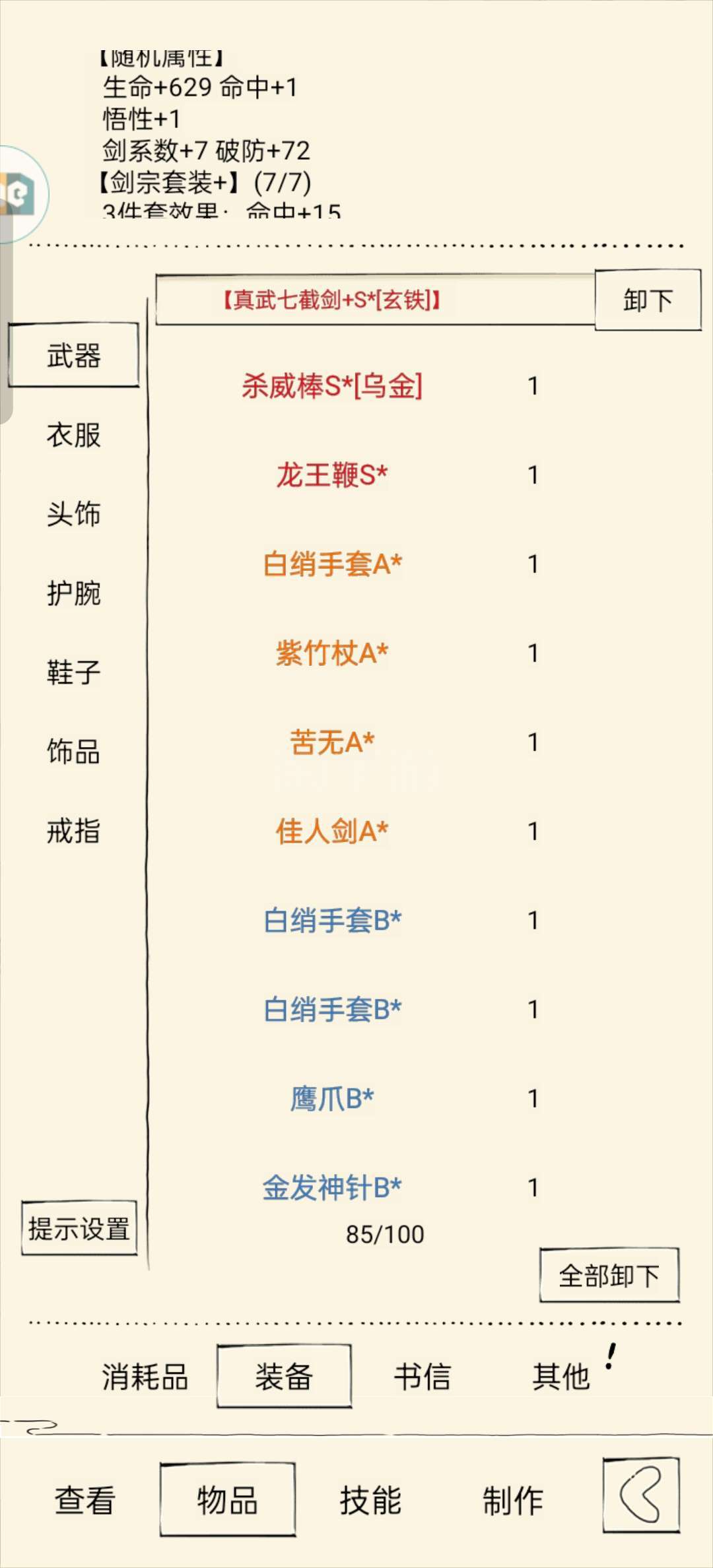Viewport: 713px width, 1568px height.
Task: Select the 鞋子 category
Action: (x=73, y=672)
